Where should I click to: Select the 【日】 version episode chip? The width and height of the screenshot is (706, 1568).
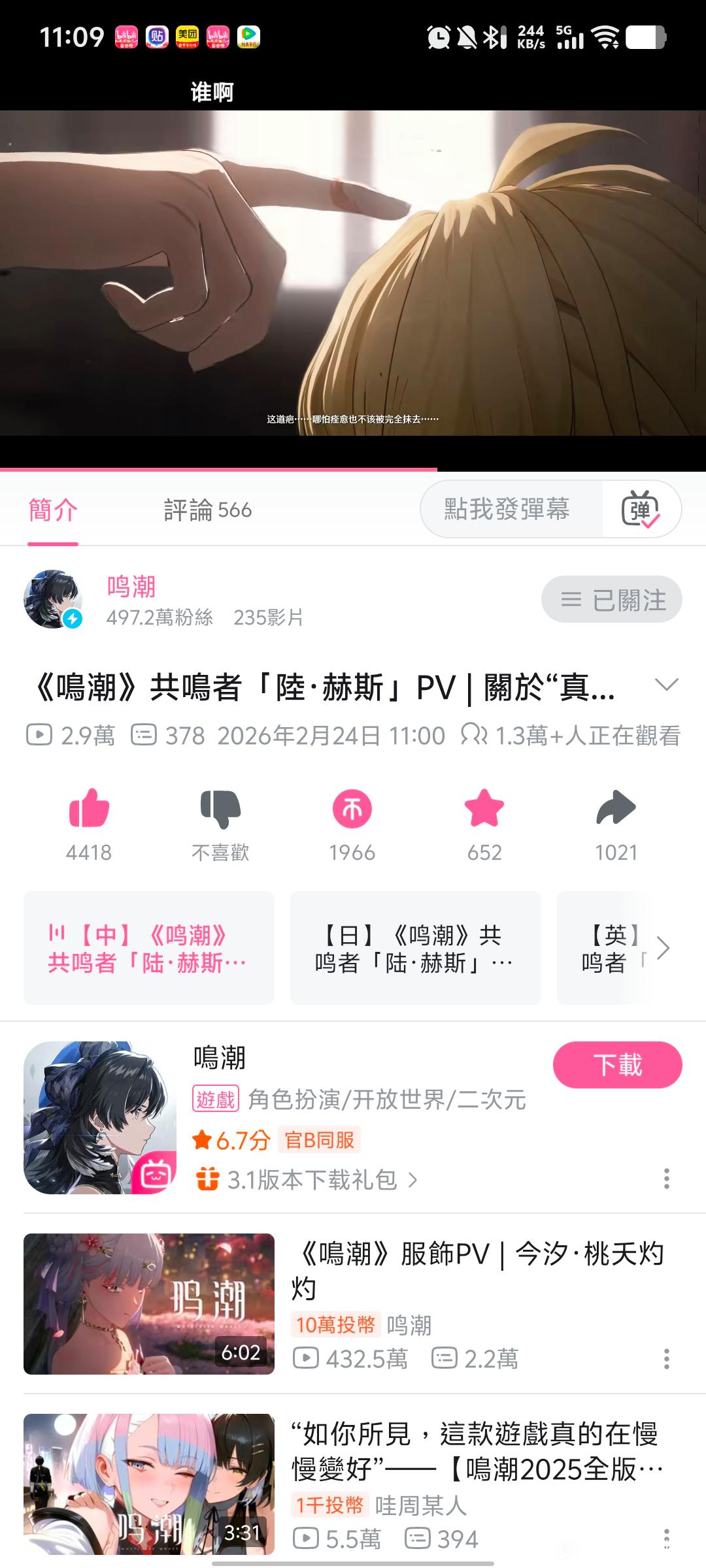click(x=415, y=948)
